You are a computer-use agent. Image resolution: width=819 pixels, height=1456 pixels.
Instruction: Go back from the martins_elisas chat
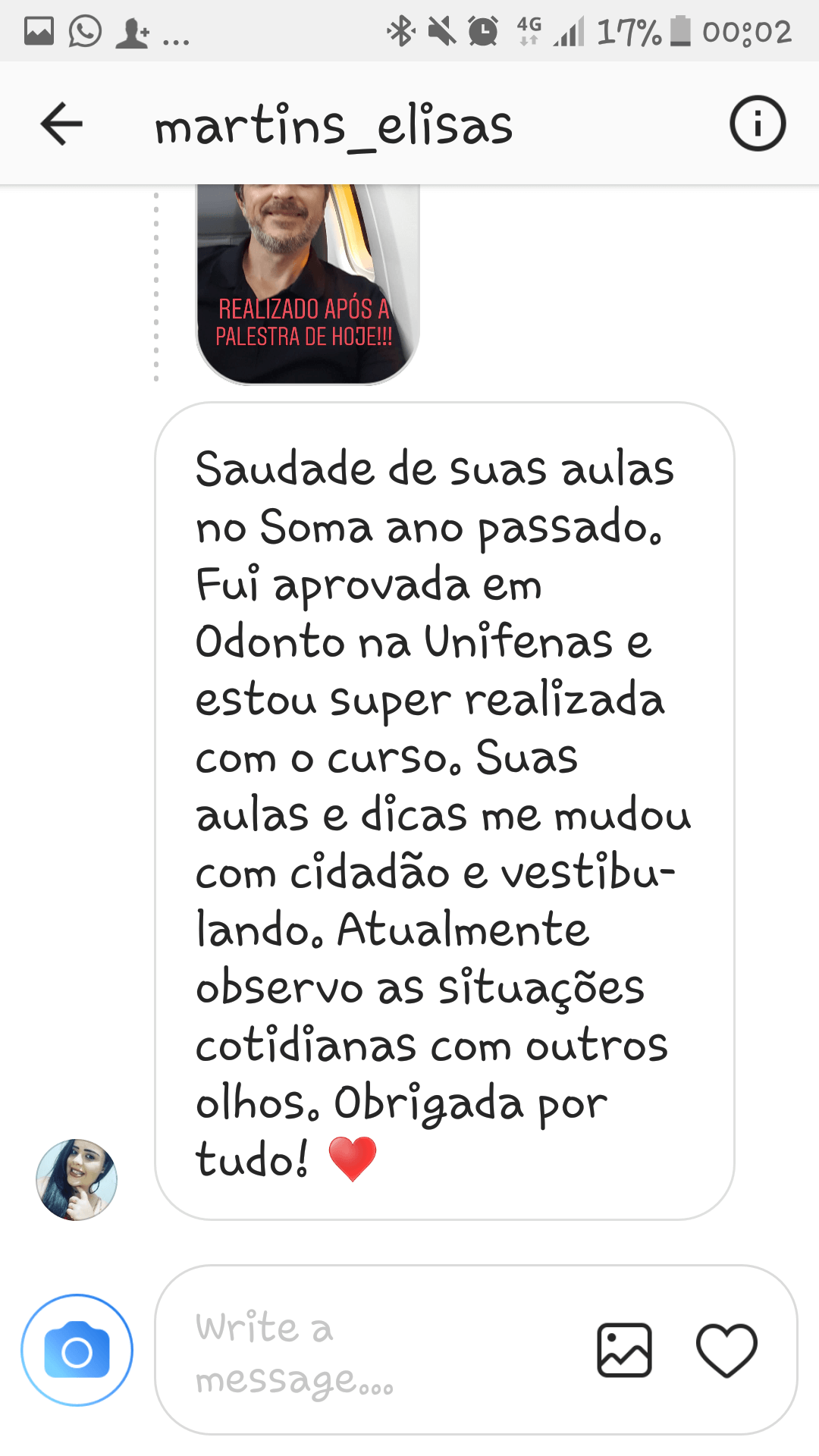click(x=61, y=124)
